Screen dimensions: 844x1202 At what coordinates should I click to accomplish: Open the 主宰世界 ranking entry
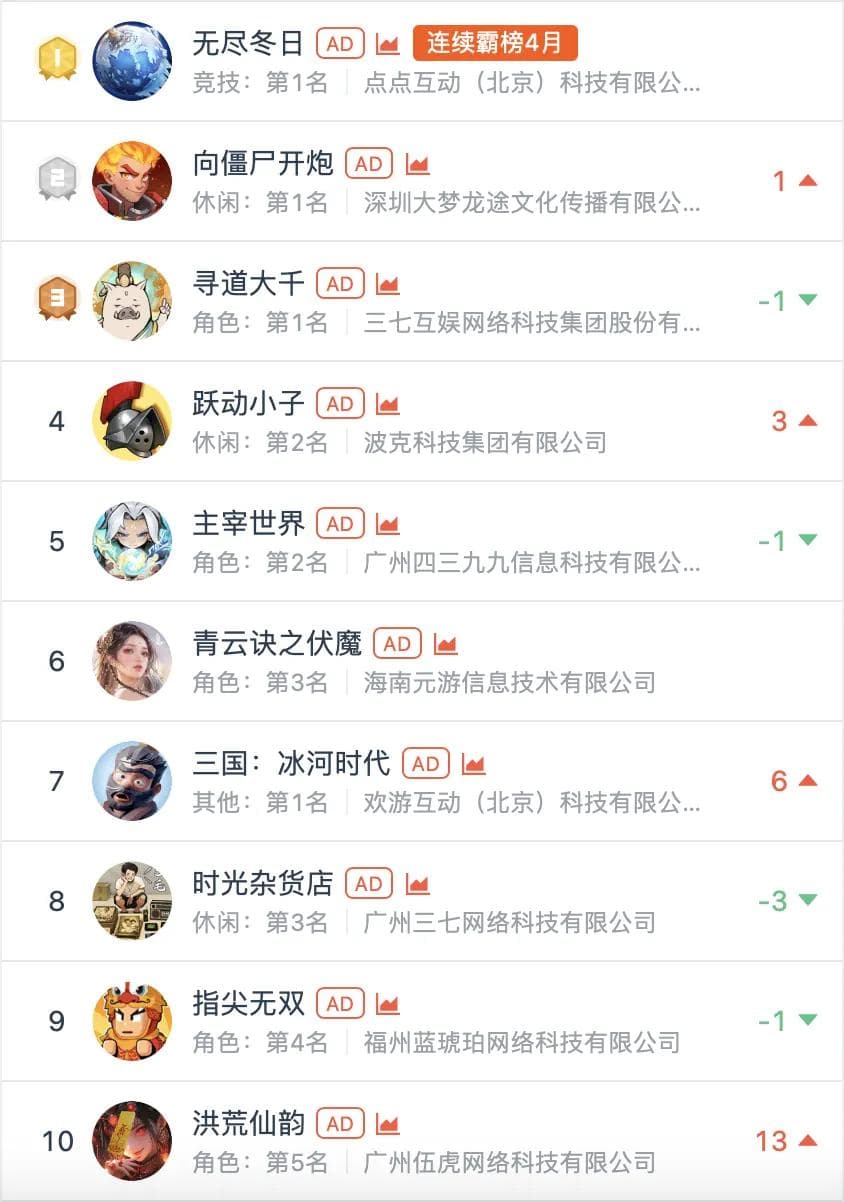(x=248, y=524)
